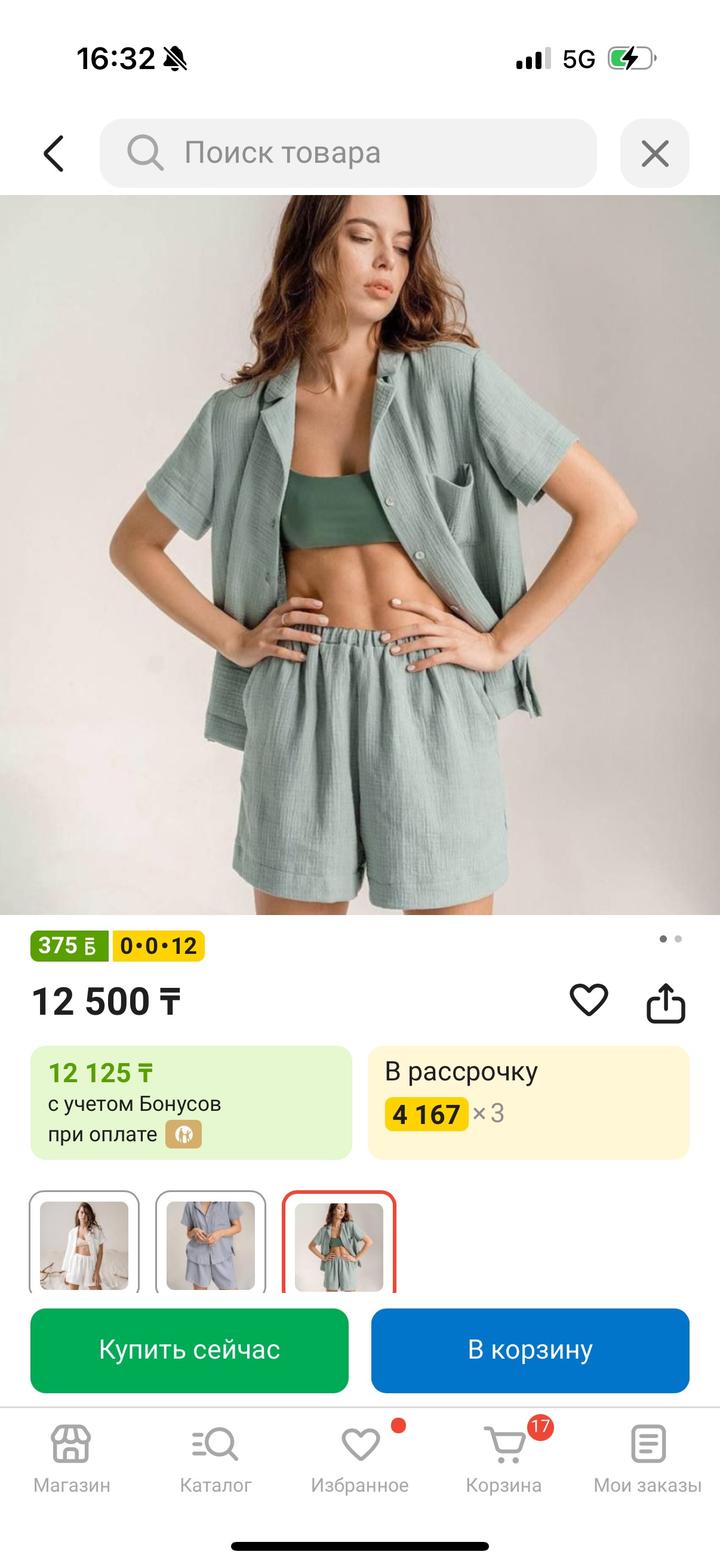This screenshot has height=1565, width=720.
Task: Share this product
Action: (666, 1002)
